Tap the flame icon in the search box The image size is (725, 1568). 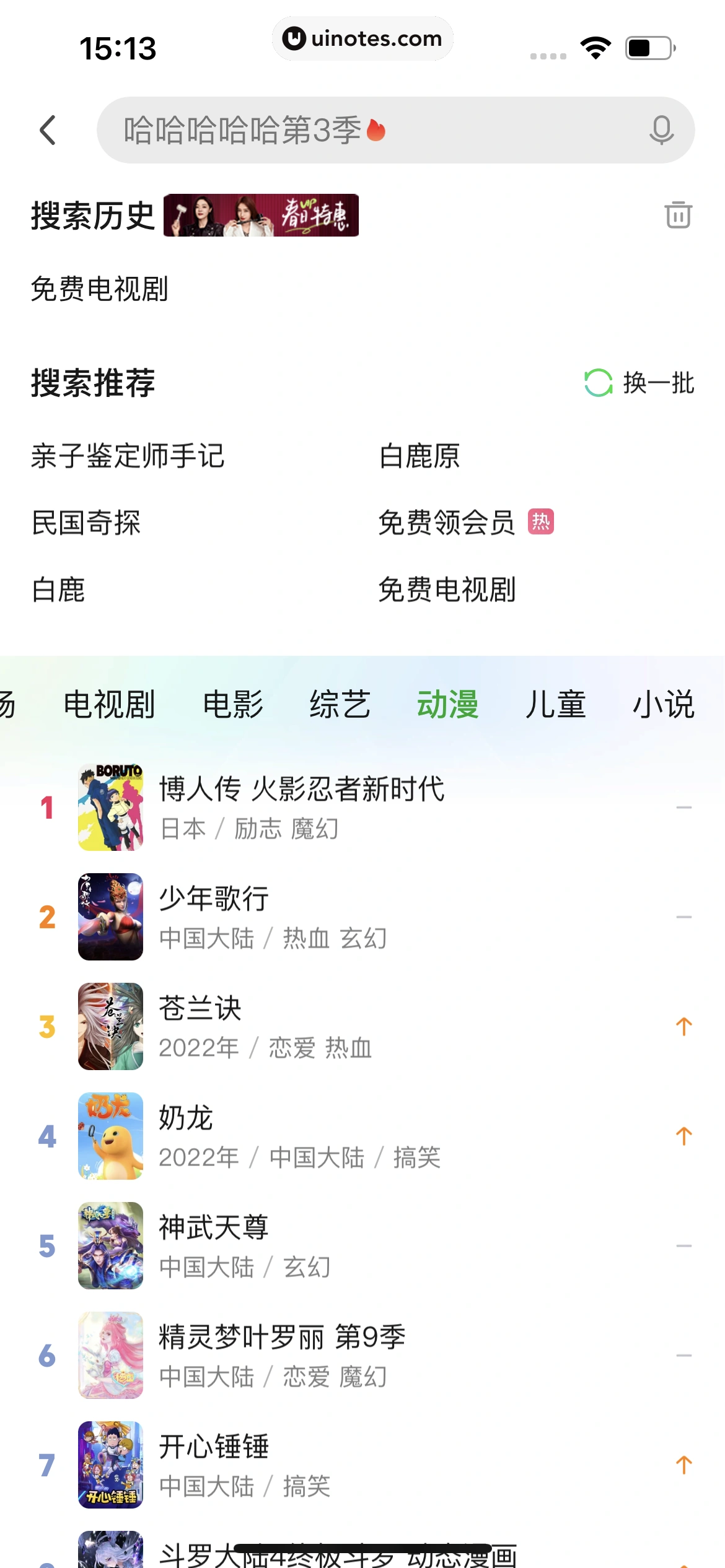pyautogui.click(x=374, y=131)
